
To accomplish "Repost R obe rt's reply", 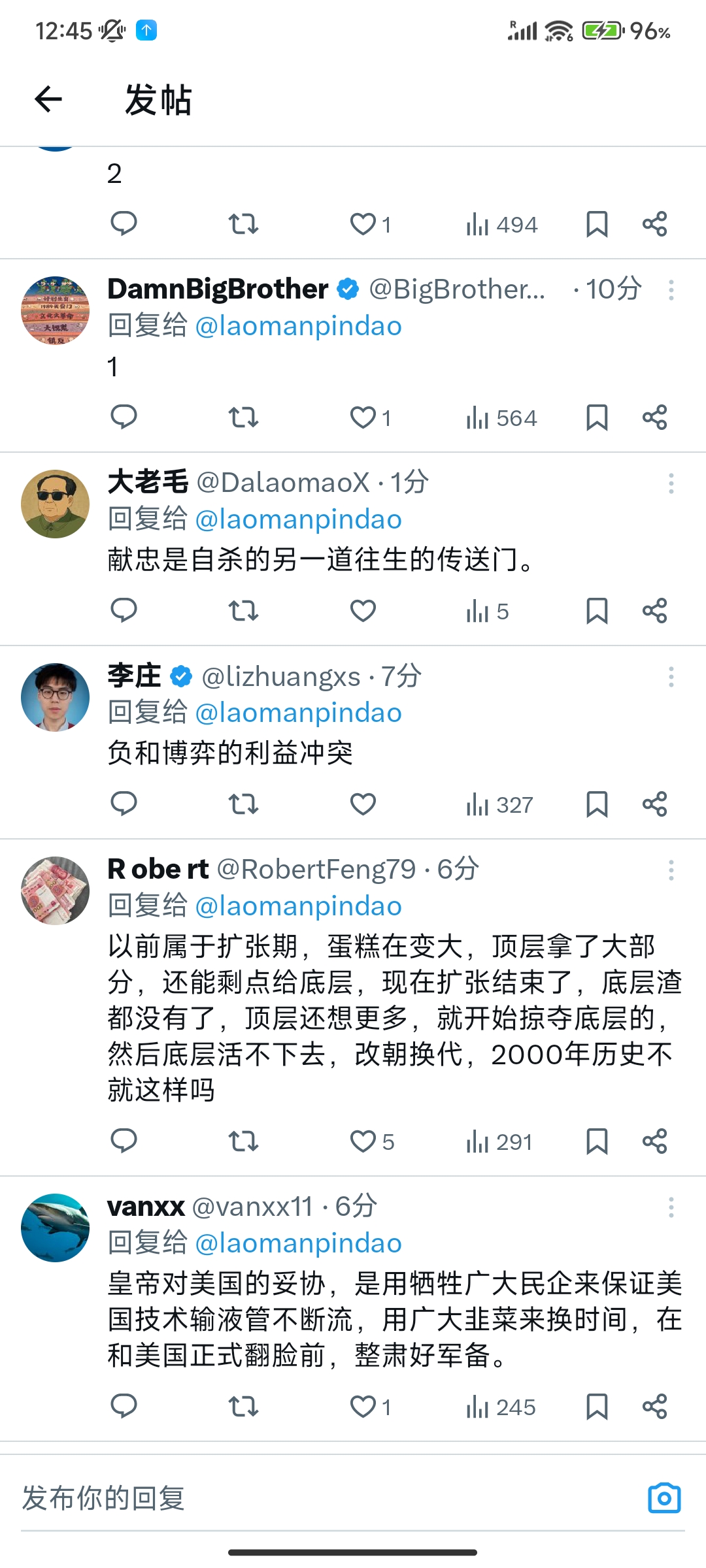I will click(243, 1141).
